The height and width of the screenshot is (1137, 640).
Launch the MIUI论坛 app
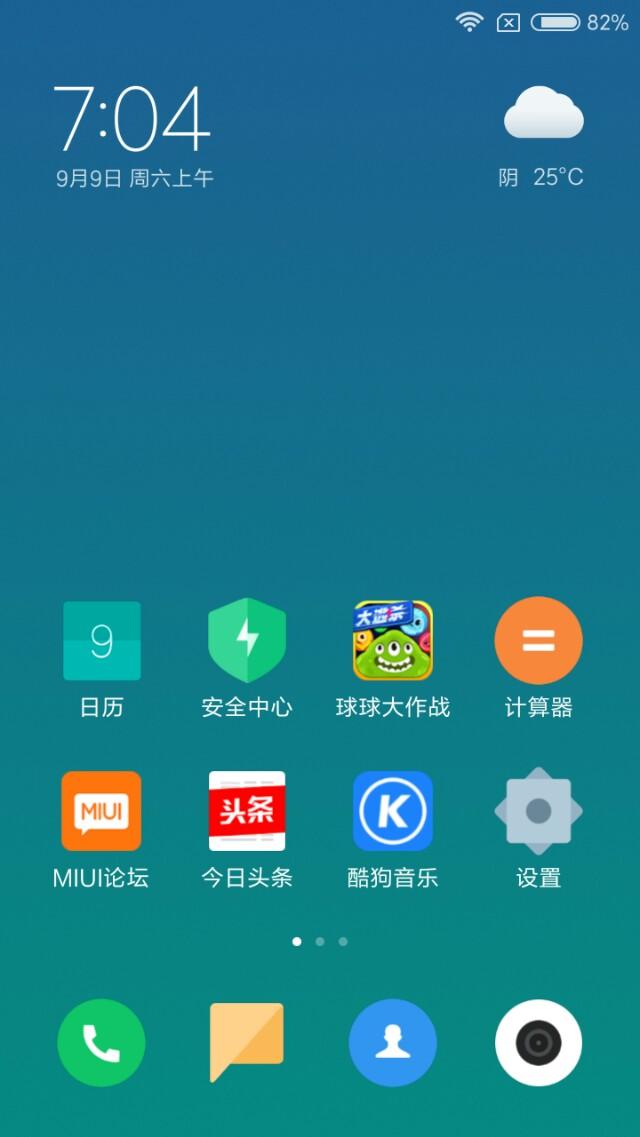coord(101,811)
